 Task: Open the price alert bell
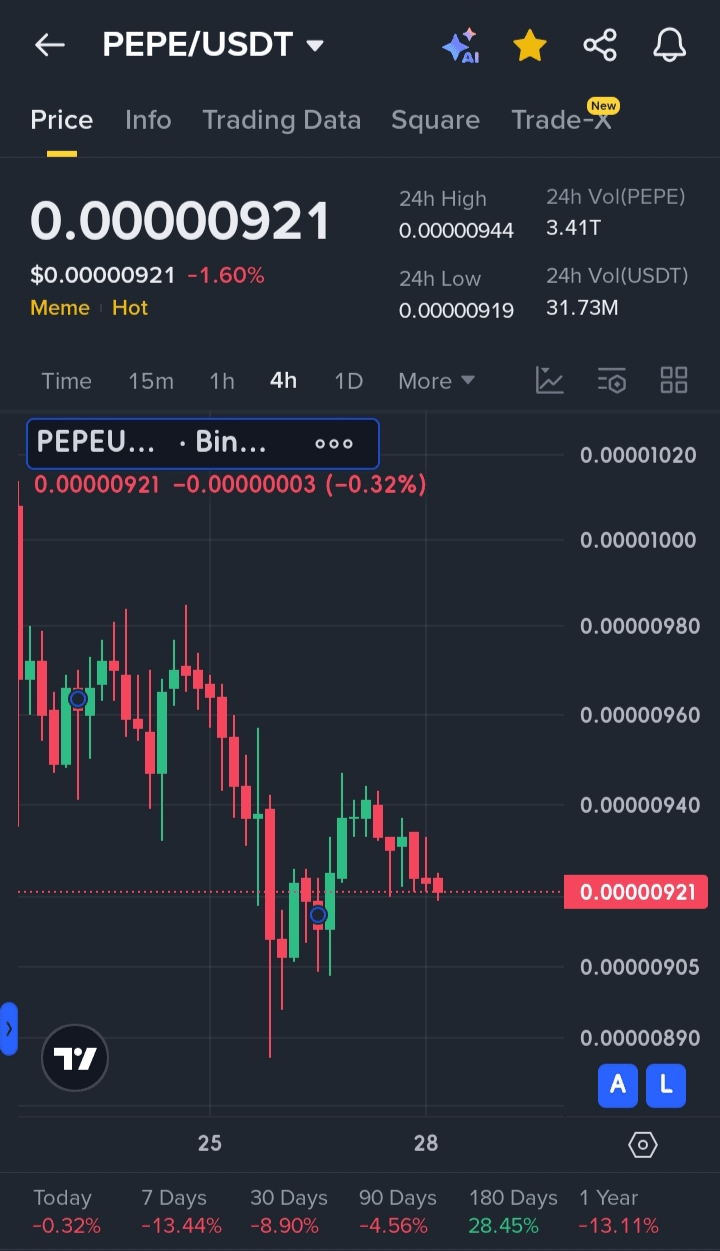(669, 45)
